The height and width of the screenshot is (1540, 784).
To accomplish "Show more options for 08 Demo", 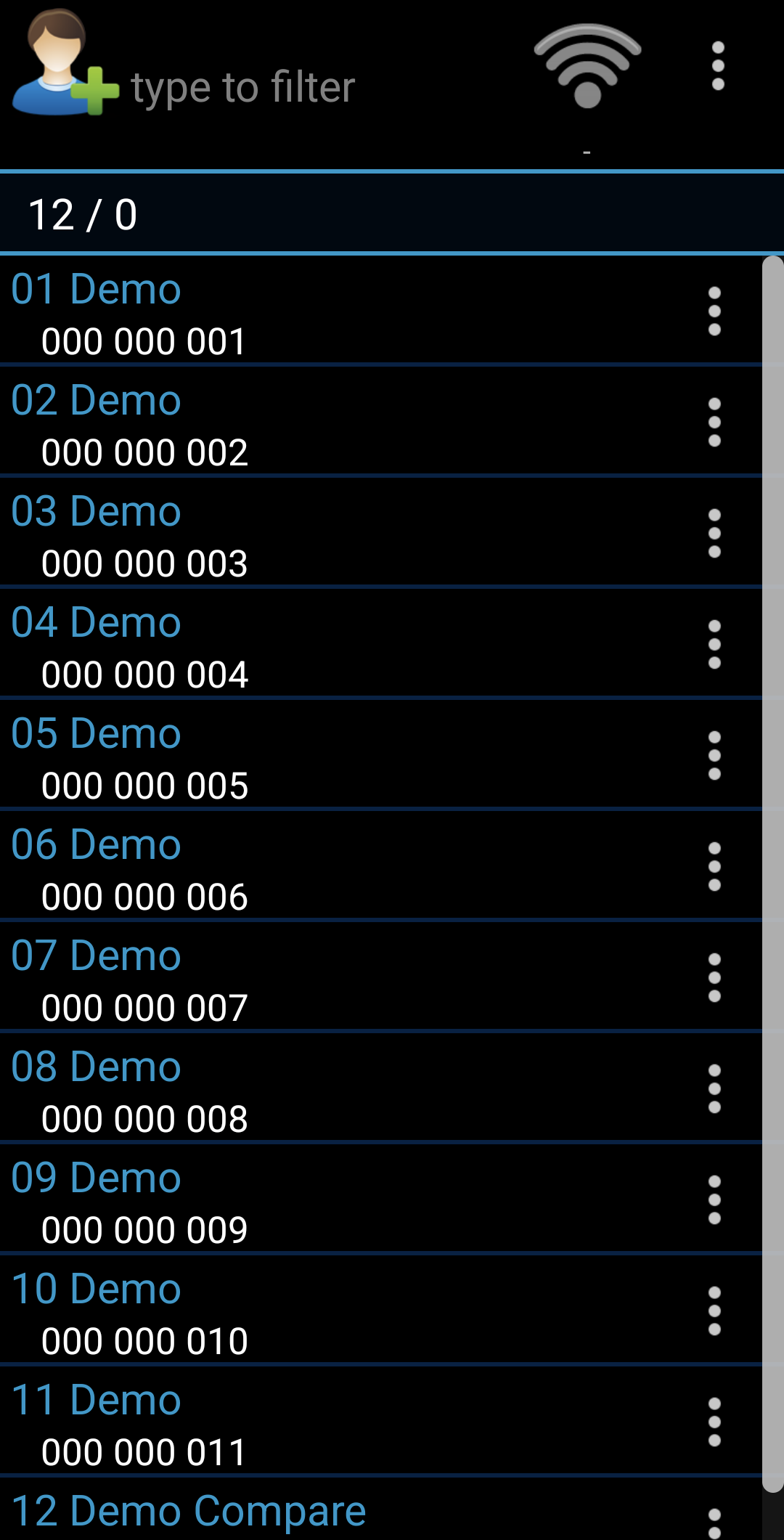I will 714,1089.
